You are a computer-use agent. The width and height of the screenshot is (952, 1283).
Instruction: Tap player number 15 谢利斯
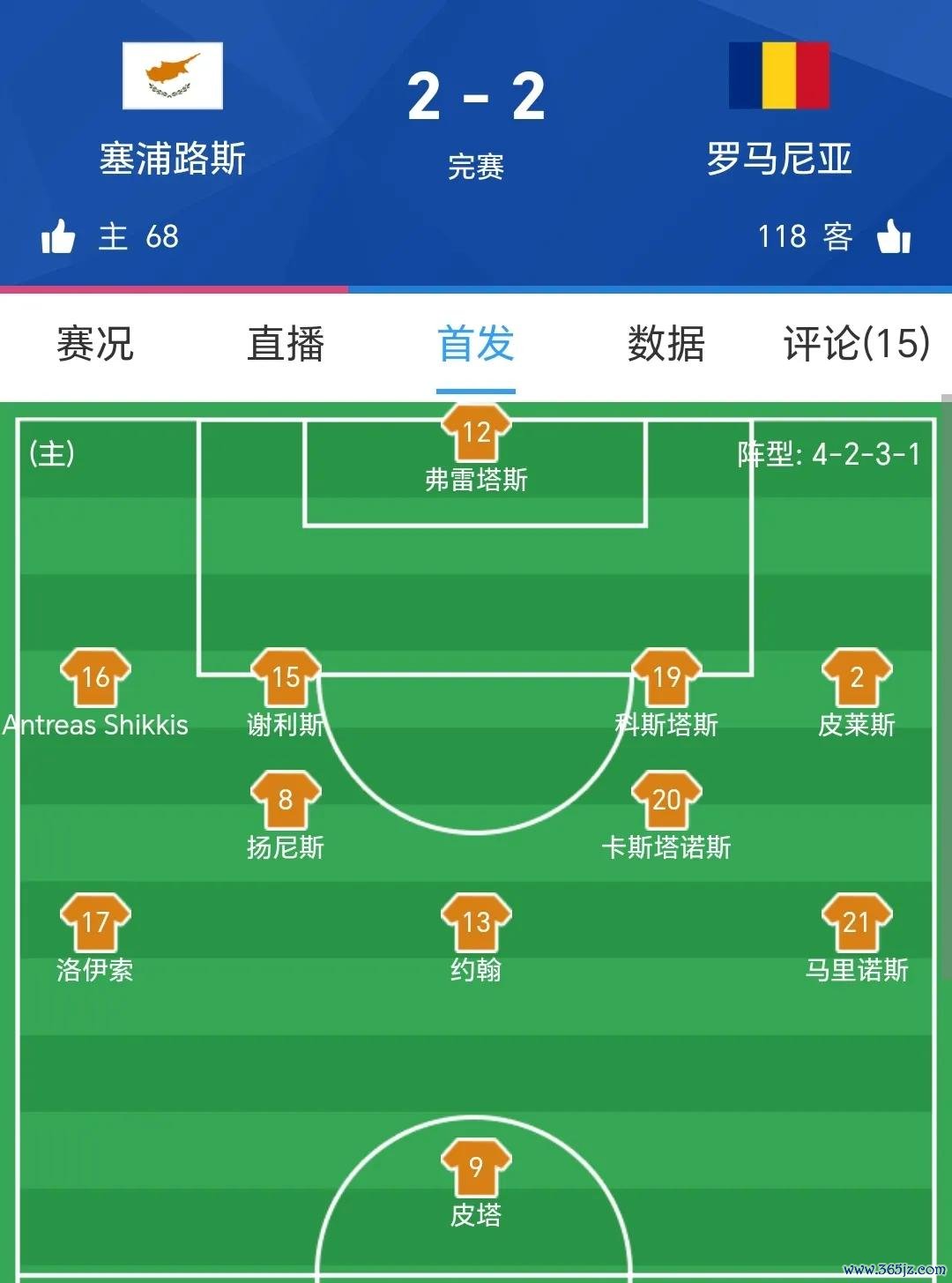tap(286, 679)
